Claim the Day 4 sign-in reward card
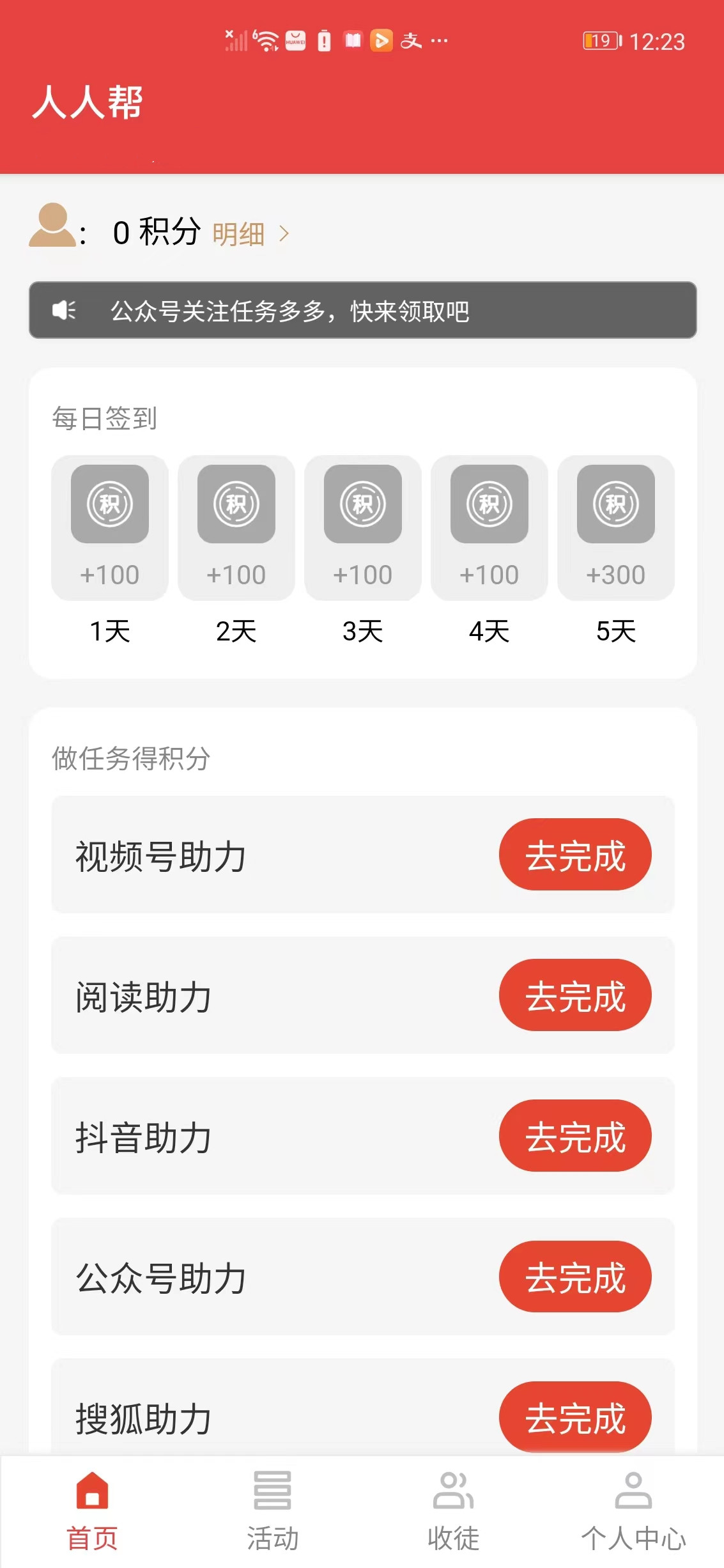Screen dimensions: 724x1568 (x=489, y=529)
